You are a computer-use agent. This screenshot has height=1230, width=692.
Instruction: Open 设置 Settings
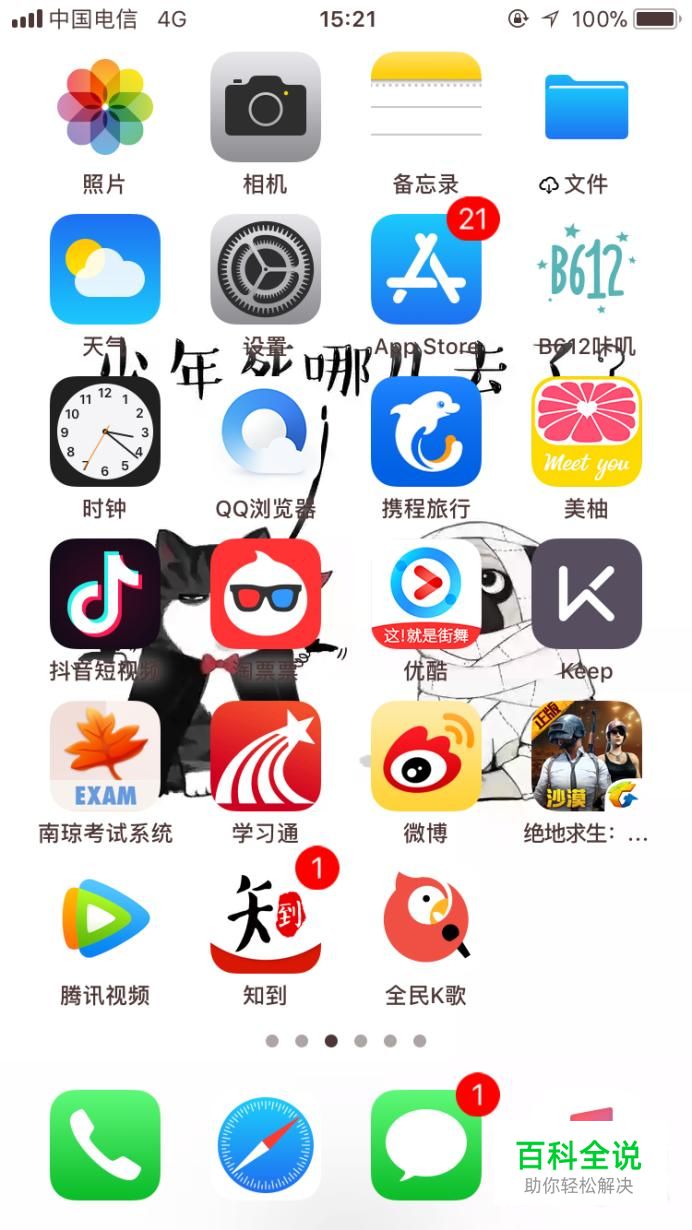click(265, 268)
